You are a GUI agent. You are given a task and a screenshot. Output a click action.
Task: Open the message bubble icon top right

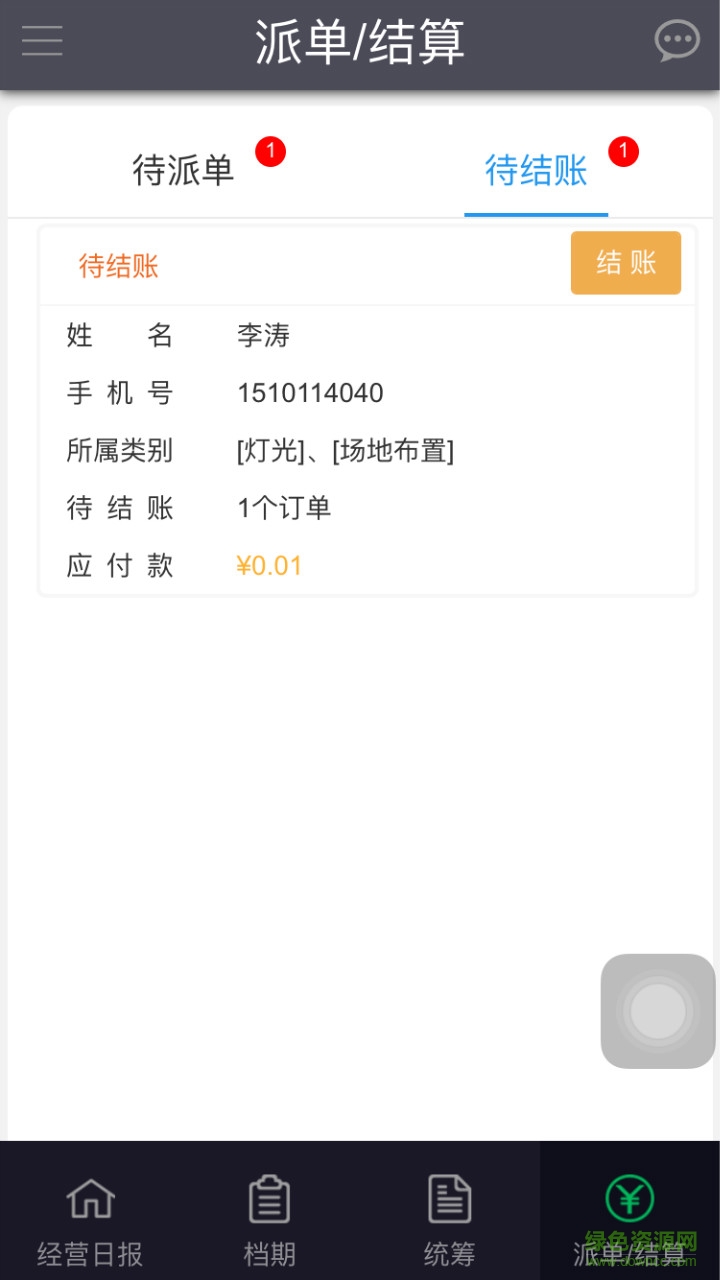point(677,40)
